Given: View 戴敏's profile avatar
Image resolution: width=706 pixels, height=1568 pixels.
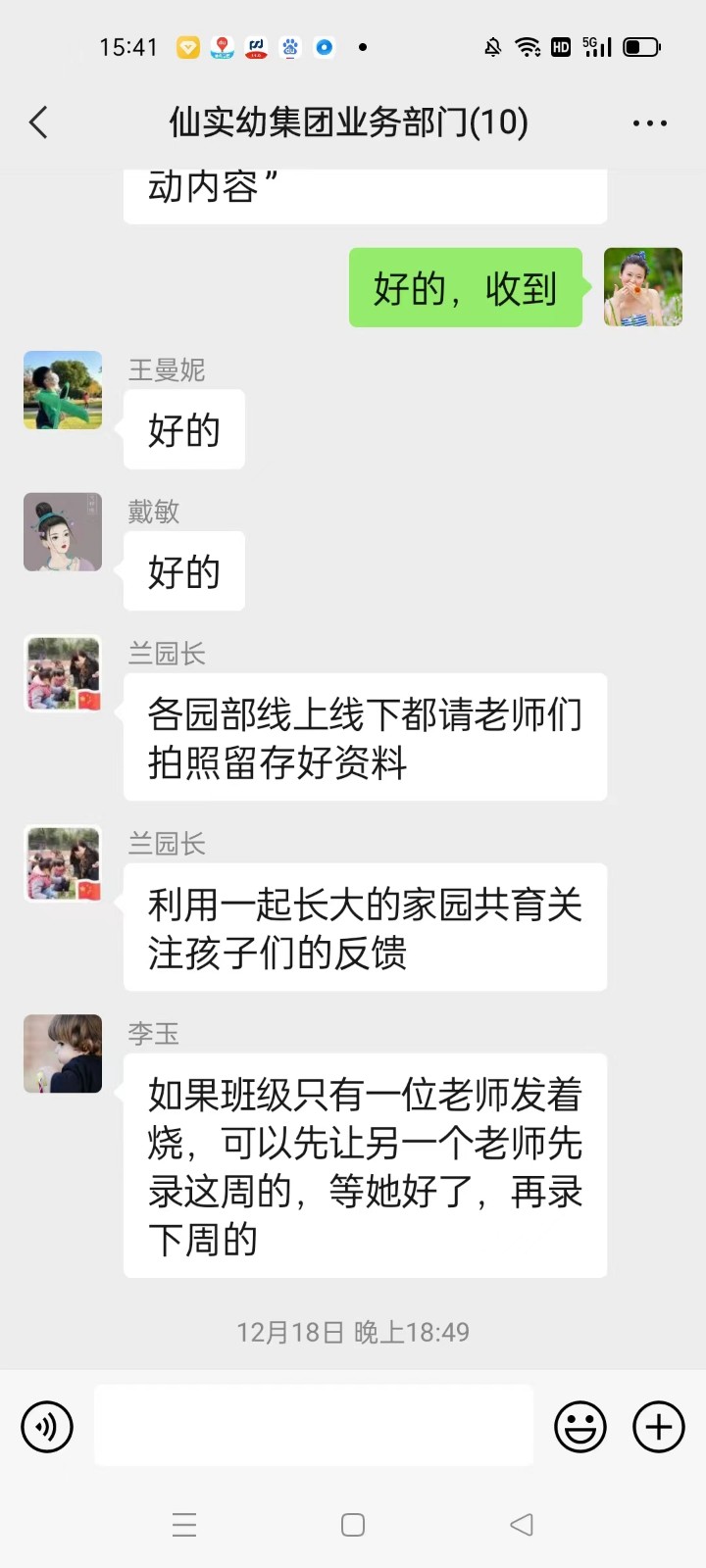Looking at the screenshot, I should [x=63, y=531].
